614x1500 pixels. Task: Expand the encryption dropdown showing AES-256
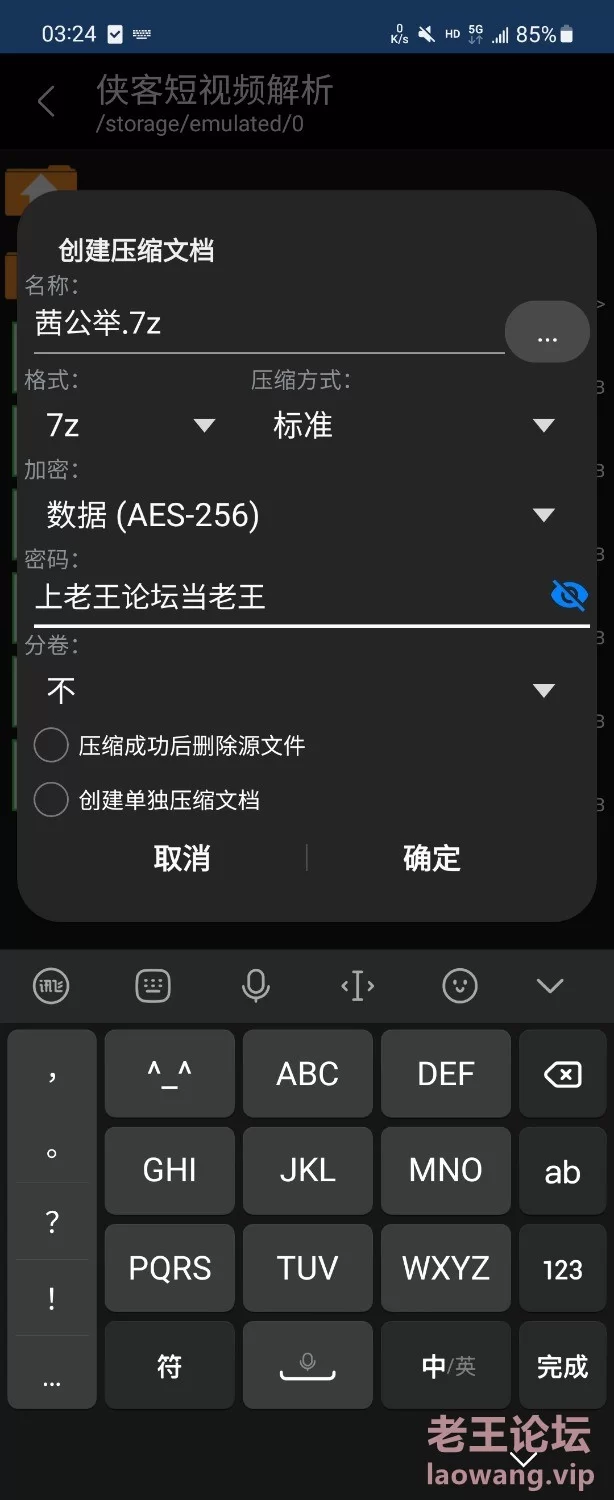pyautogui.click(x=300, y=515)
